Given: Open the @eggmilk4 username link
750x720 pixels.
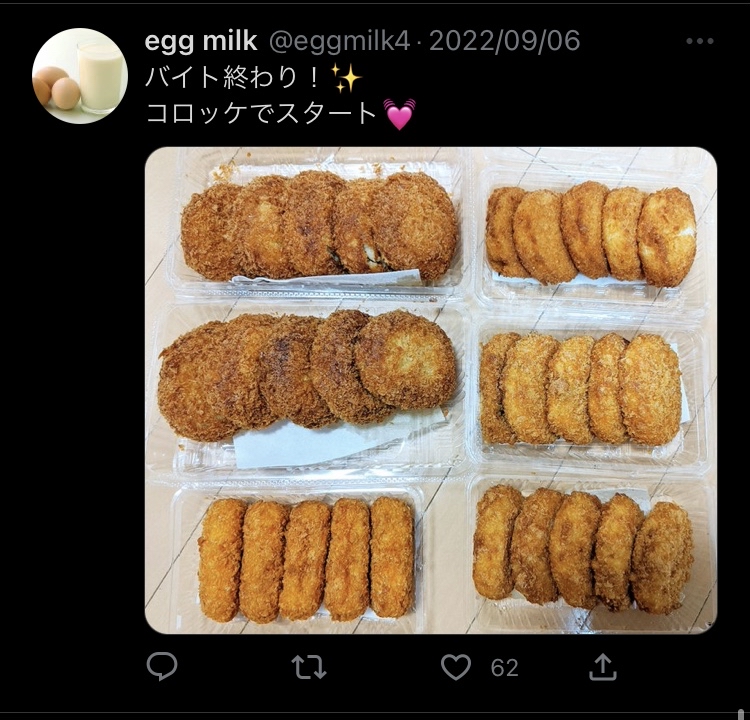Looking at the screenshot, I should tap(338, 41).
